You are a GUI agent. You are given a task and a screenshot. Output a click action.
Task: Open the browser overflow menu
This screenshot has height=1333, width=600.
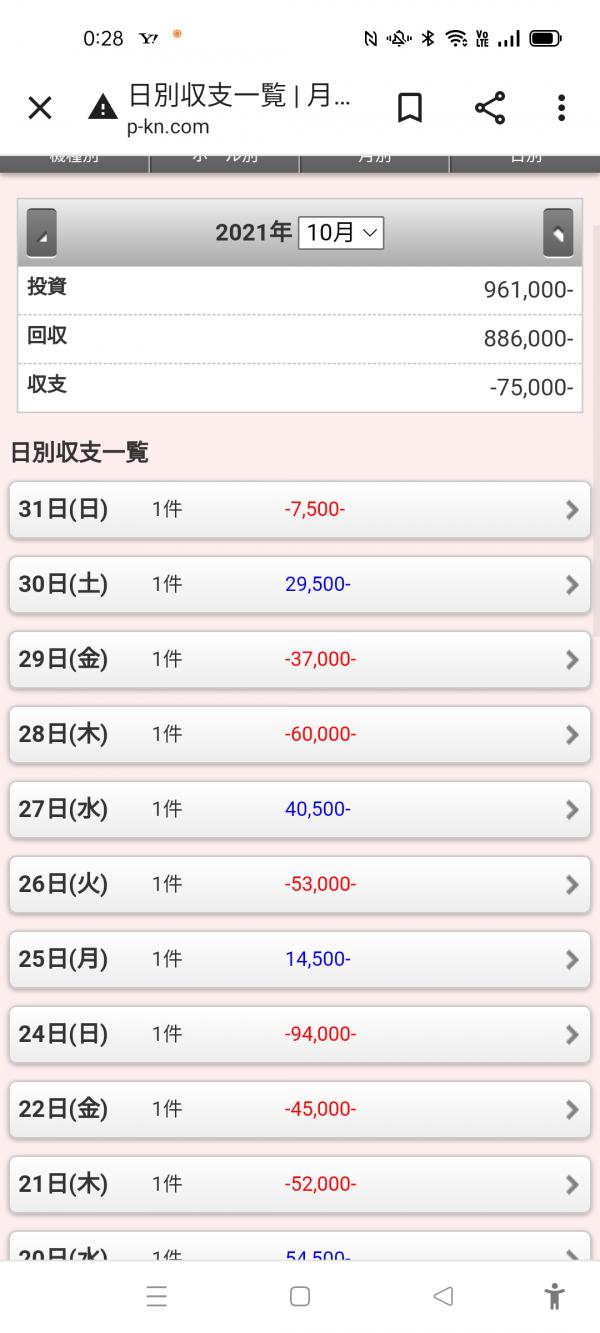coord(562,108)
